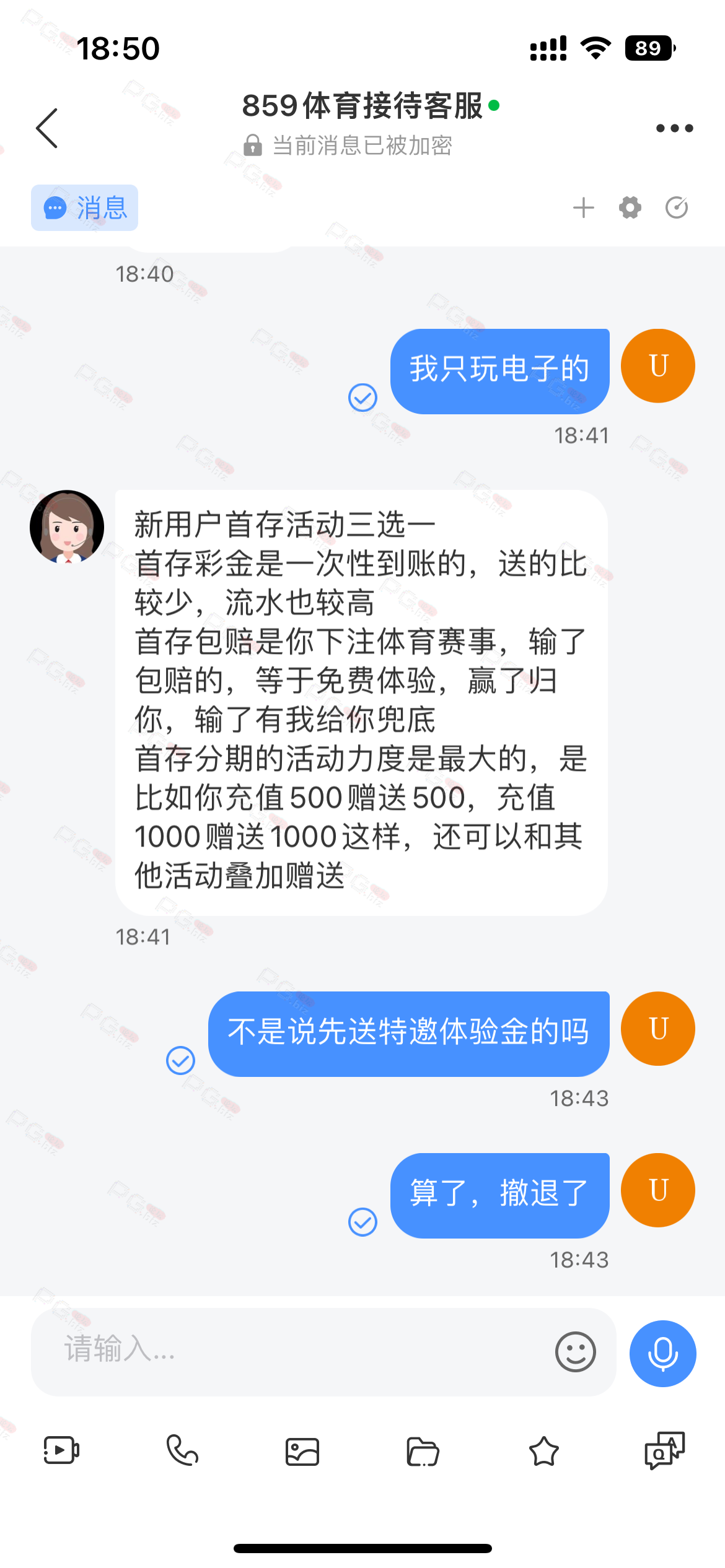The height and width of the screenshot is (1568, 725).
Task: Tap the plus icon beside the gear
Action: [583, 208]
